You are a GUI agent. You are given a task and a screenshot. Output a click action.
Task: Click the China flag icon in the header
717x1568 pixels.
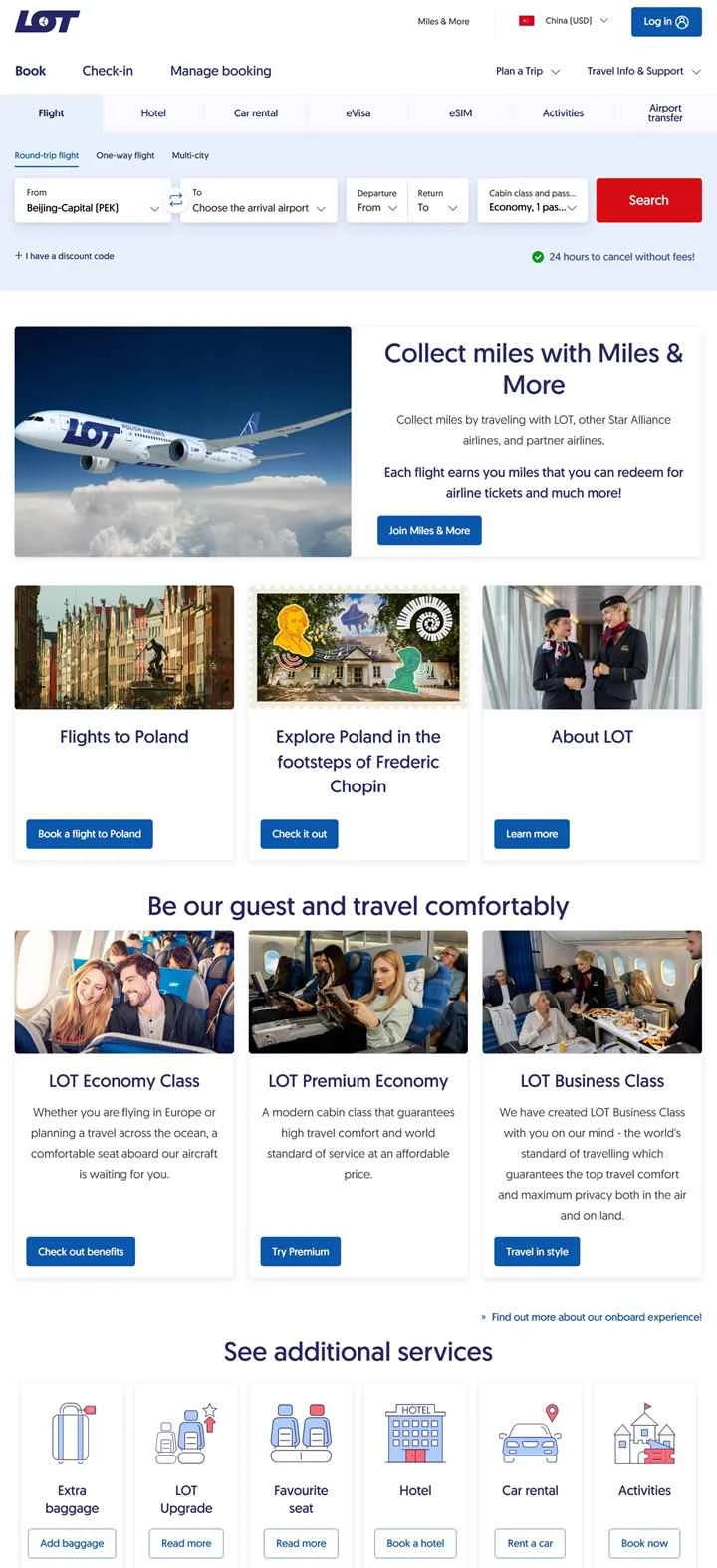point(525,18)
